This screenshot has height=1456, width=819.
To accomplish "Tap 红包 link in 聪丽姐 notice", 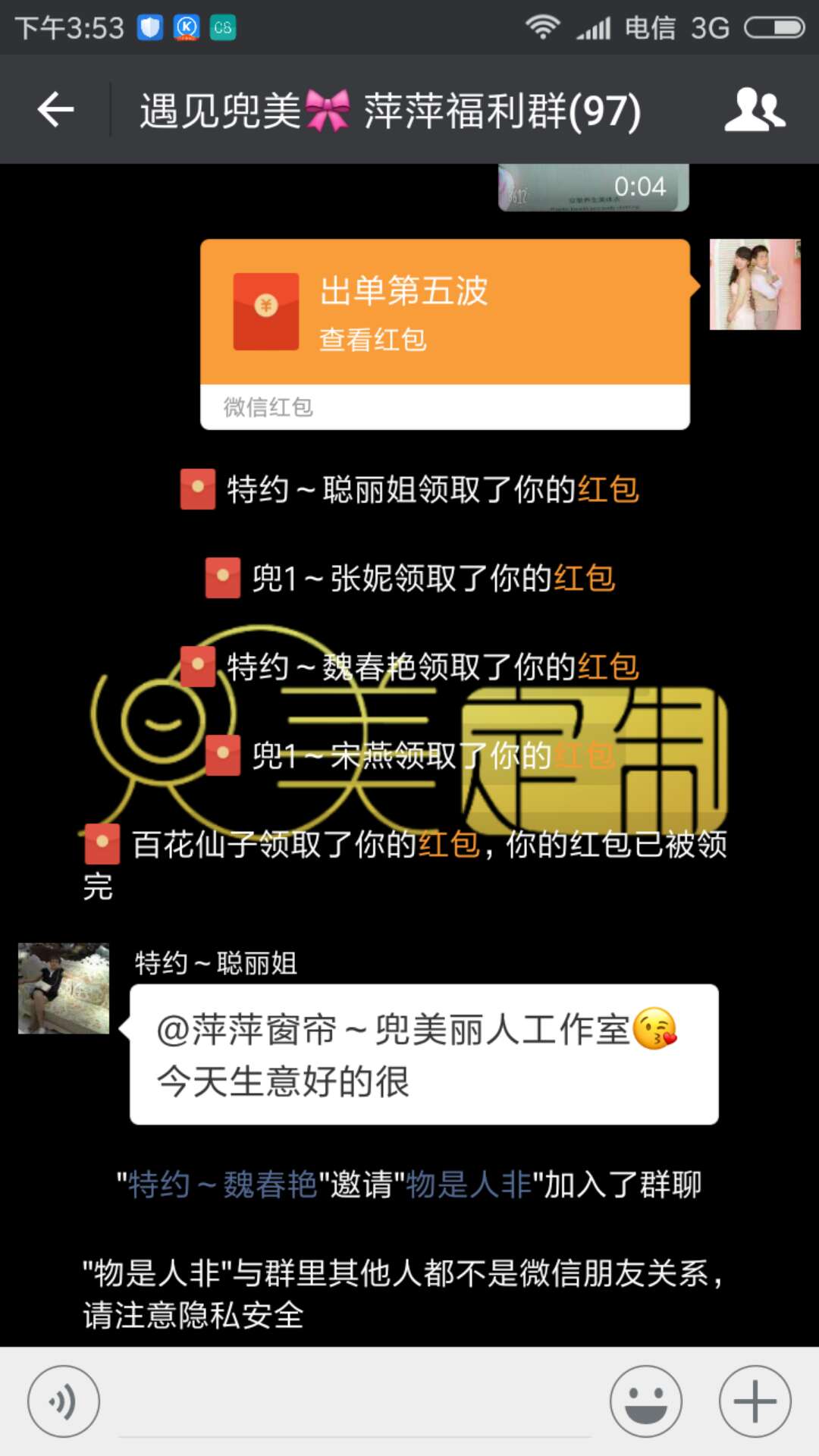I will pos(608,490).
